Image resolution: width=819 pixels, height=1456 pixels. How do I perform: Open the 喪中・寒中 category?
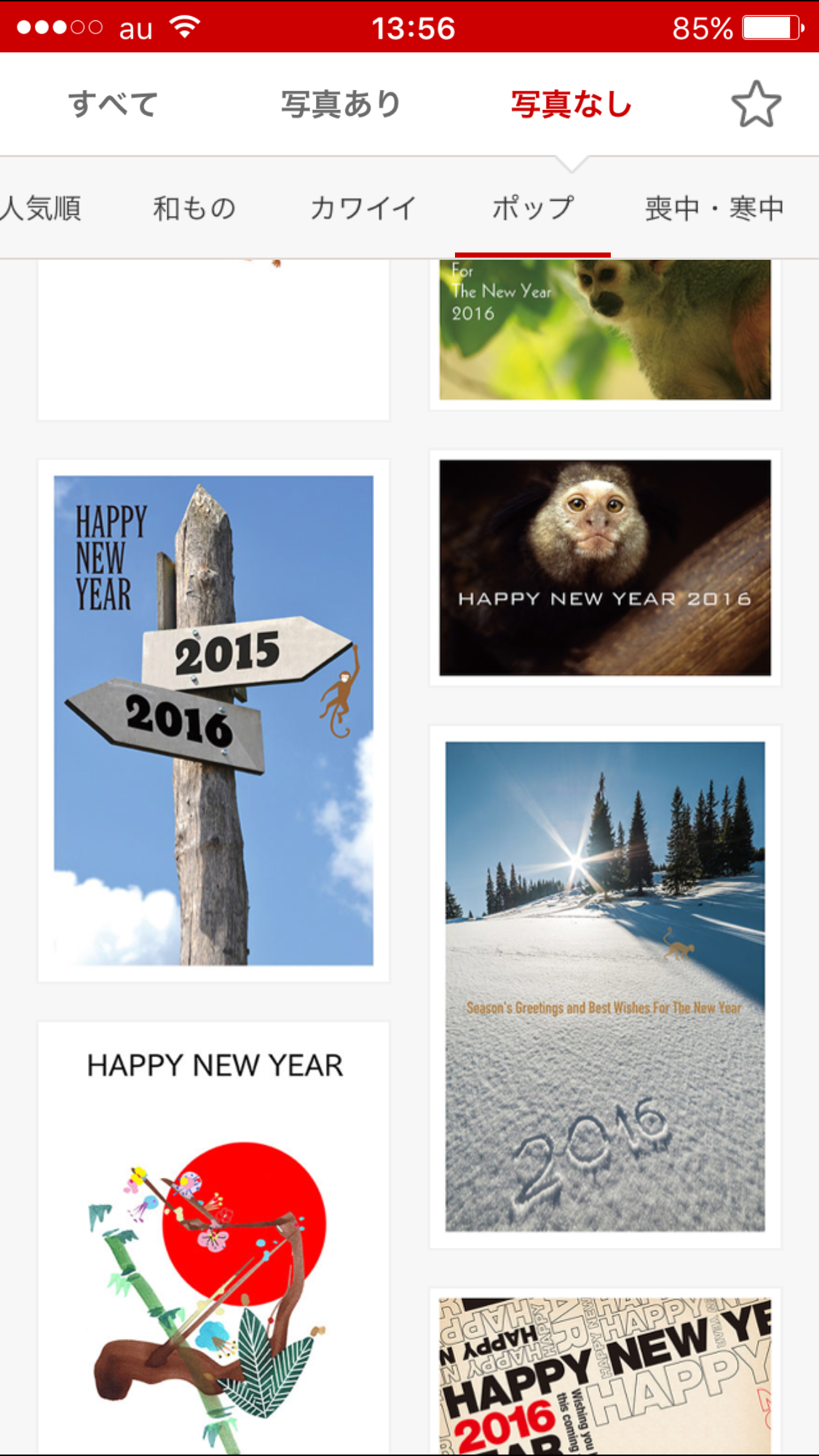pyautogui.click(x=713, y=209)
